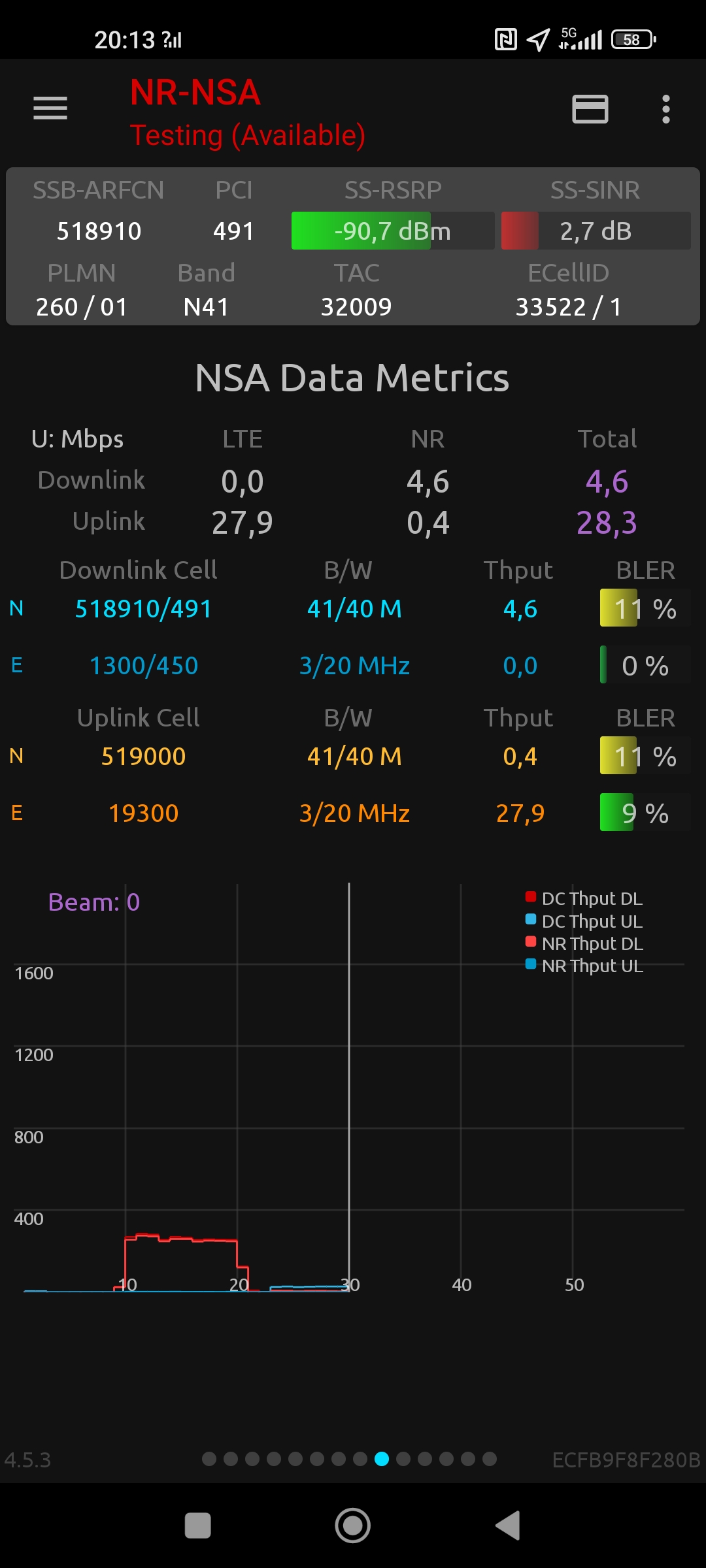Open the hamburger drawer menu

[x=50, y=108]
